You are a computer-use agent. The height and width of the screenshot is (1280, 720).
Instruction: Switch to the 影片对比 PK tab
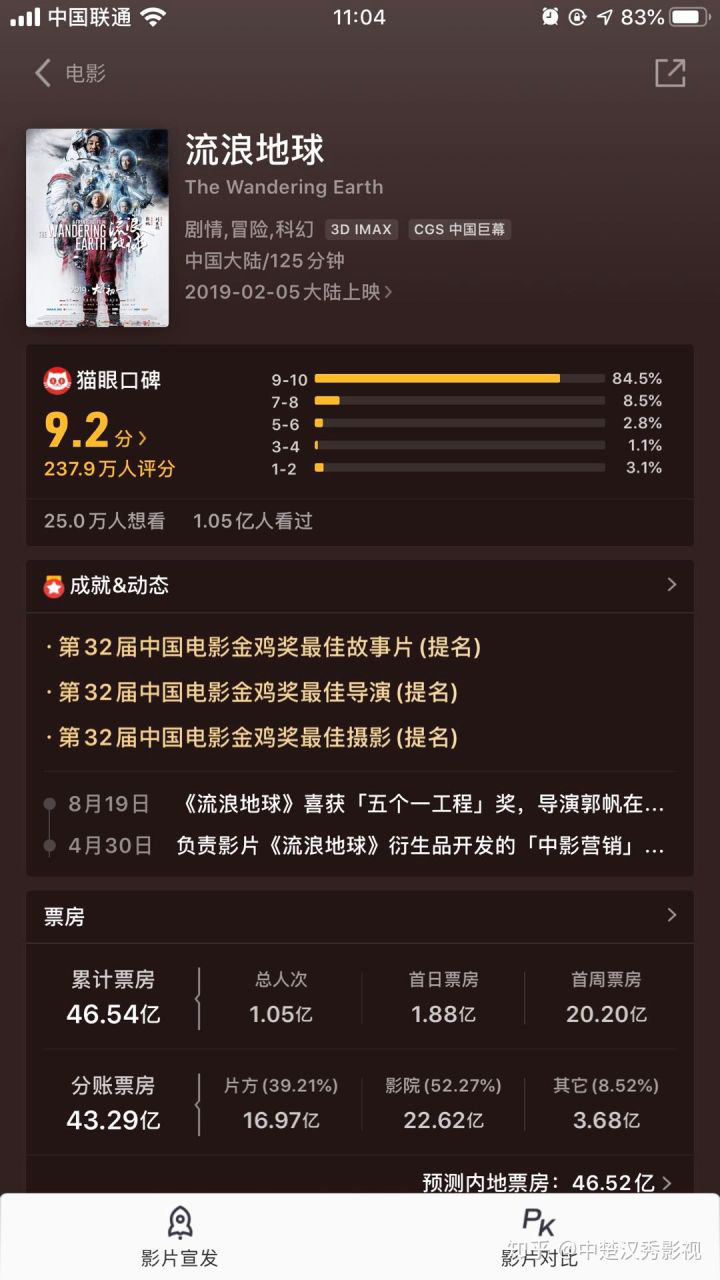coord(539,1238)
